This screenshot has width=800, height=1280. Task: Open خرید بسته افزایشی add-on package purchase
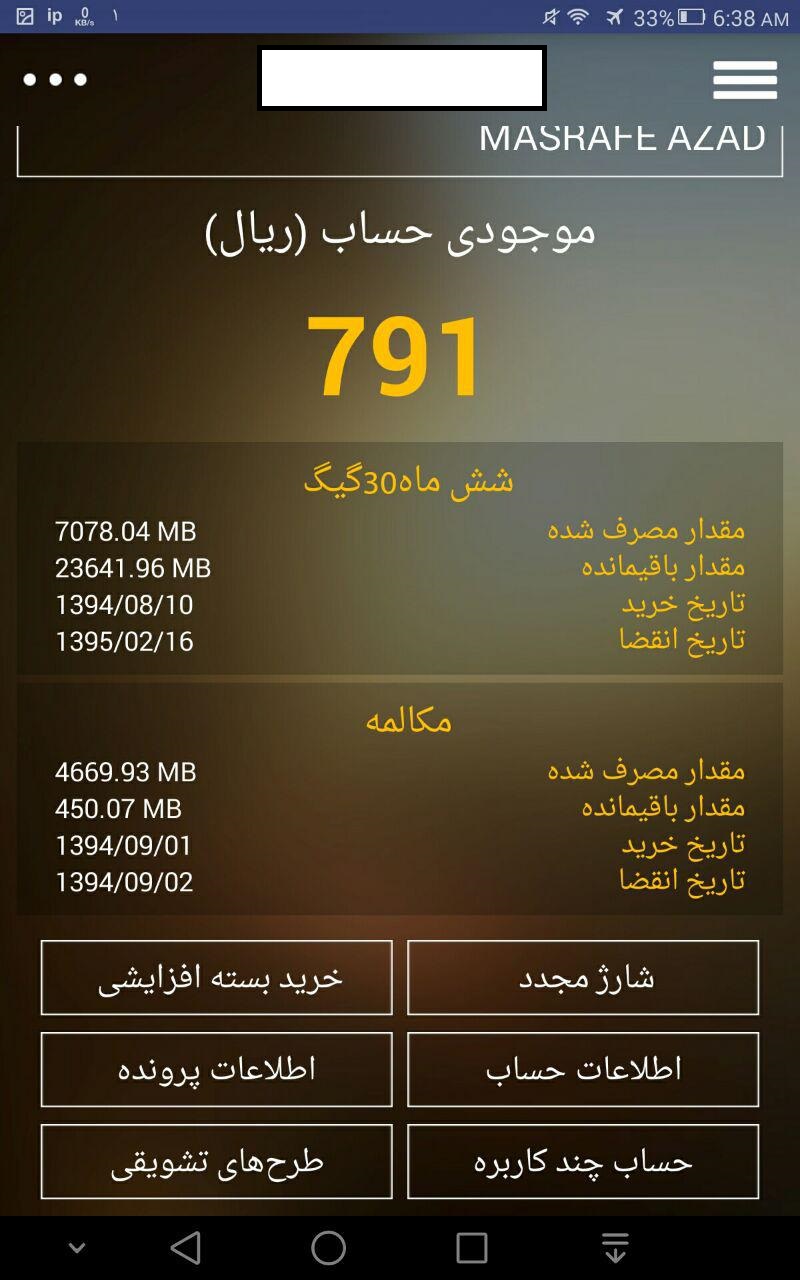[x=217, y=977]
